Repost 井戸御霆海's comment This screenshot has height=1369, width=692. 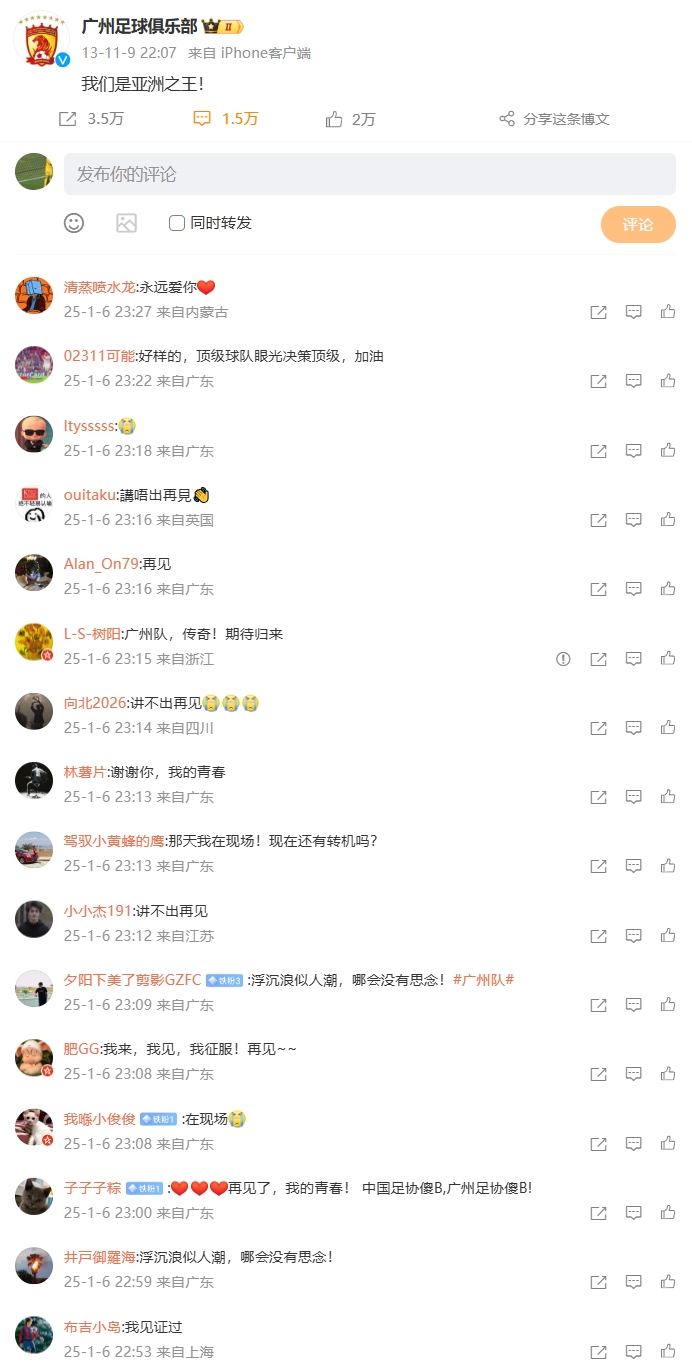coord(598,1282)
